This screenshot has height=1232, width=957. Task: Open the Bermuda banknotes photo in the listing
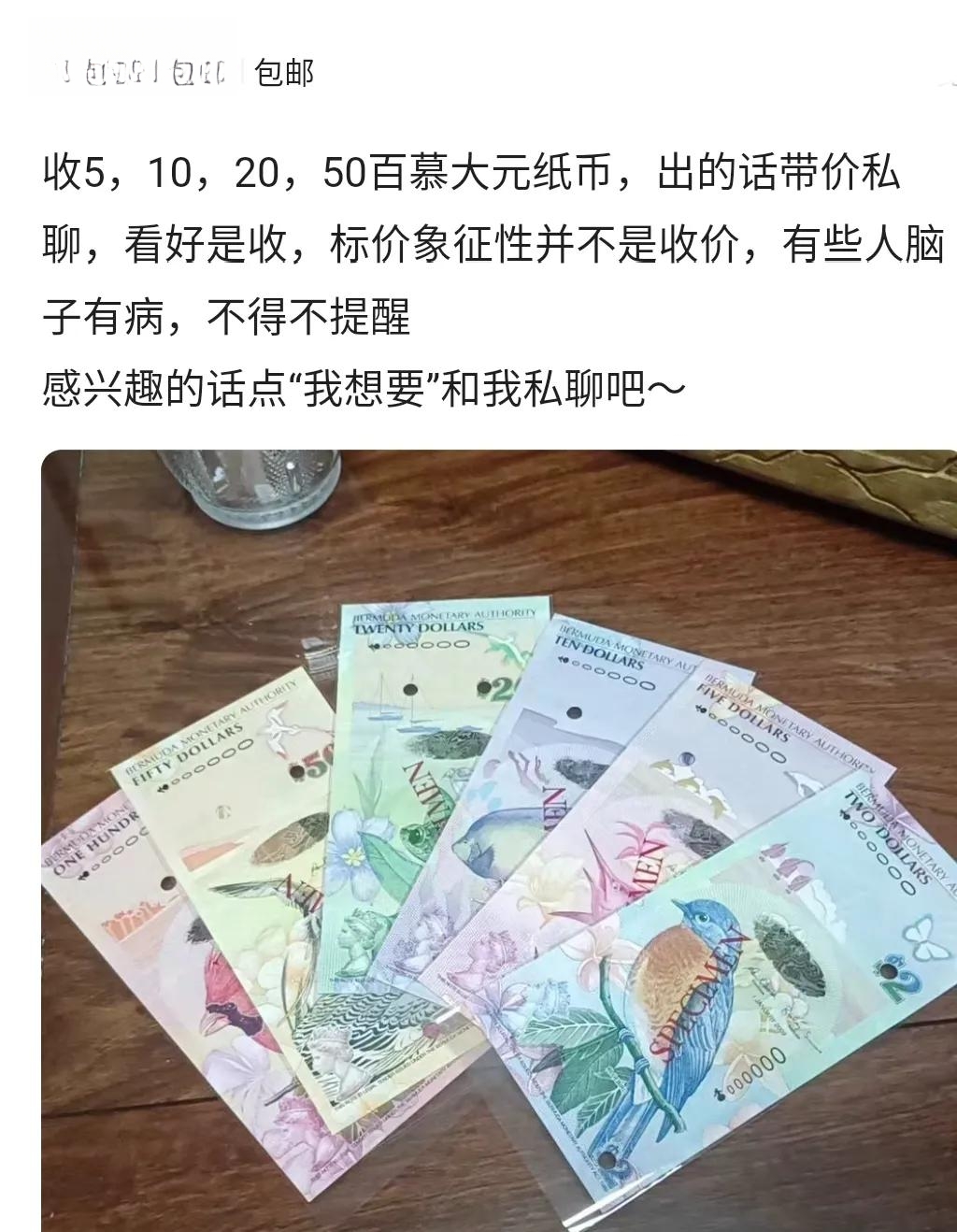coord(499,839)
